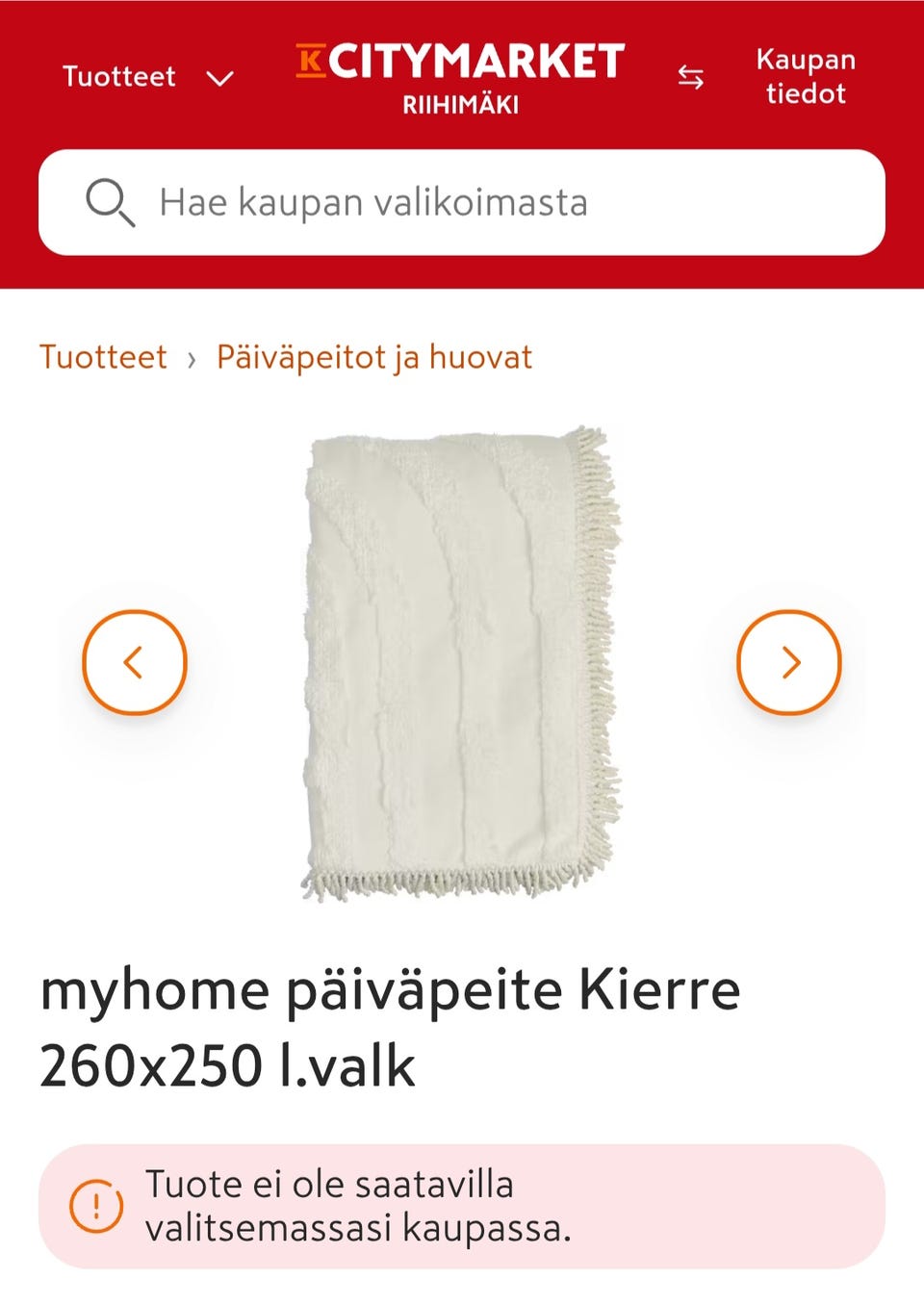Viewport: 924px width, 1305px height.
Task: Click the store switcher arrows icon
Action: (x=689, y=76)
